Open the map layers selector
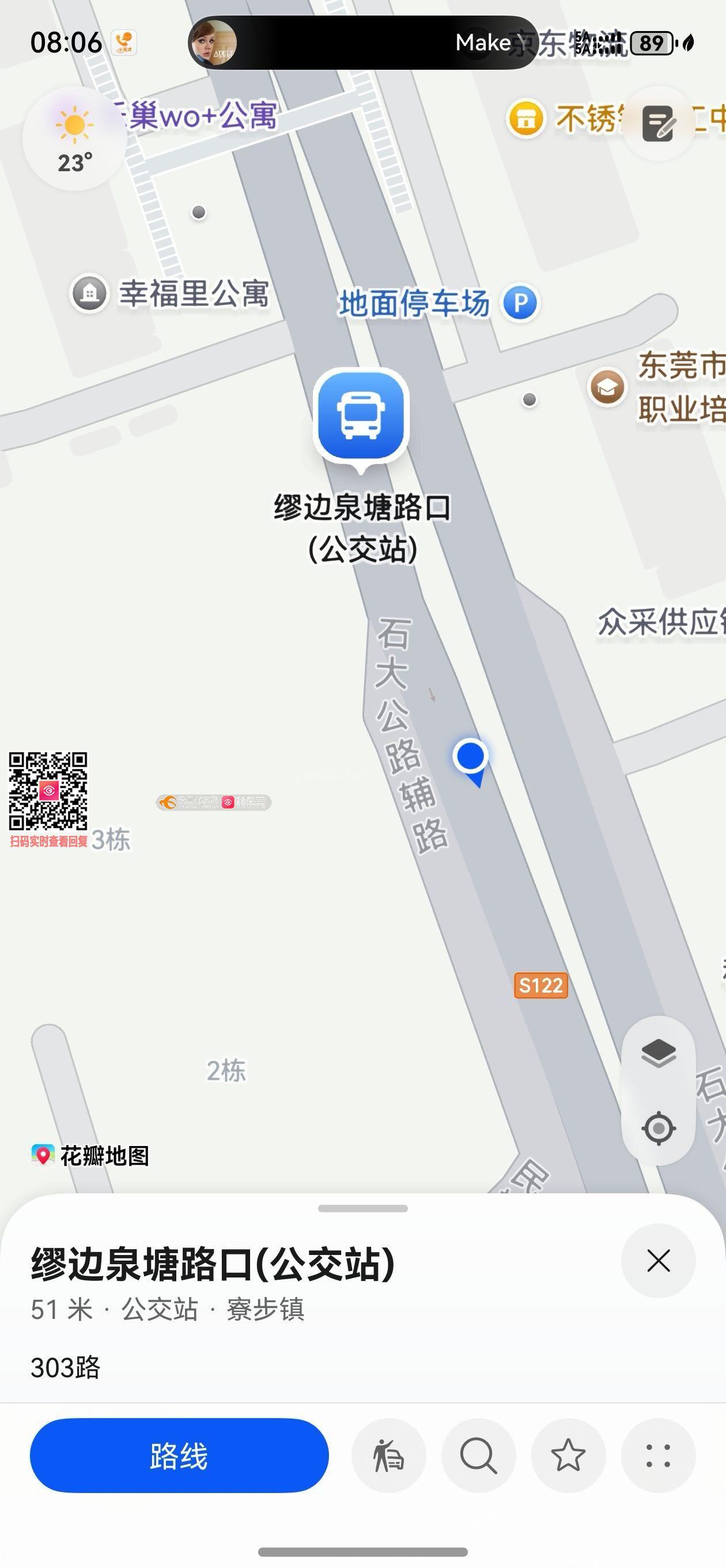This screenshot has width=726, height=1568. pos(659,1053)
